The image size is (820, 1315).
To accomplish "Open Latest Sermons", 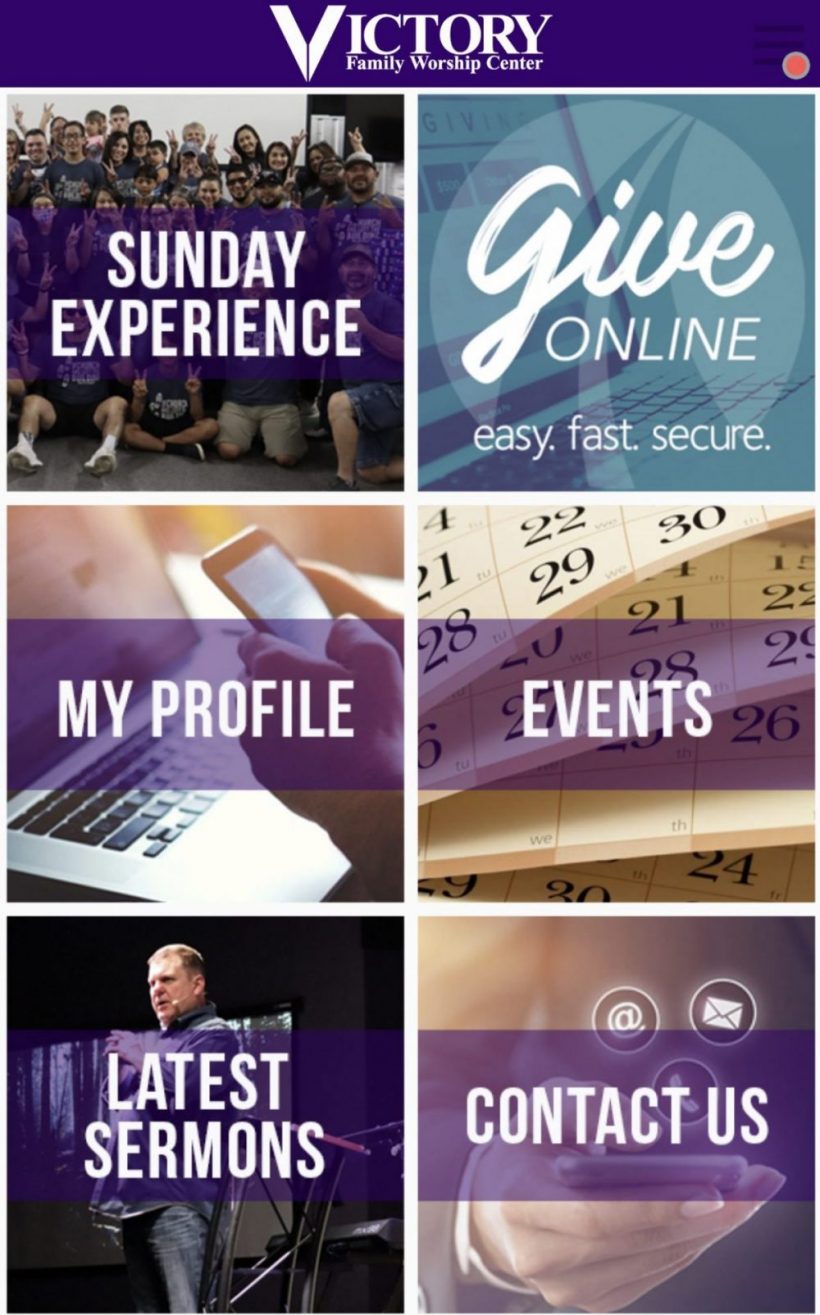I will (x=206, y=1114).
